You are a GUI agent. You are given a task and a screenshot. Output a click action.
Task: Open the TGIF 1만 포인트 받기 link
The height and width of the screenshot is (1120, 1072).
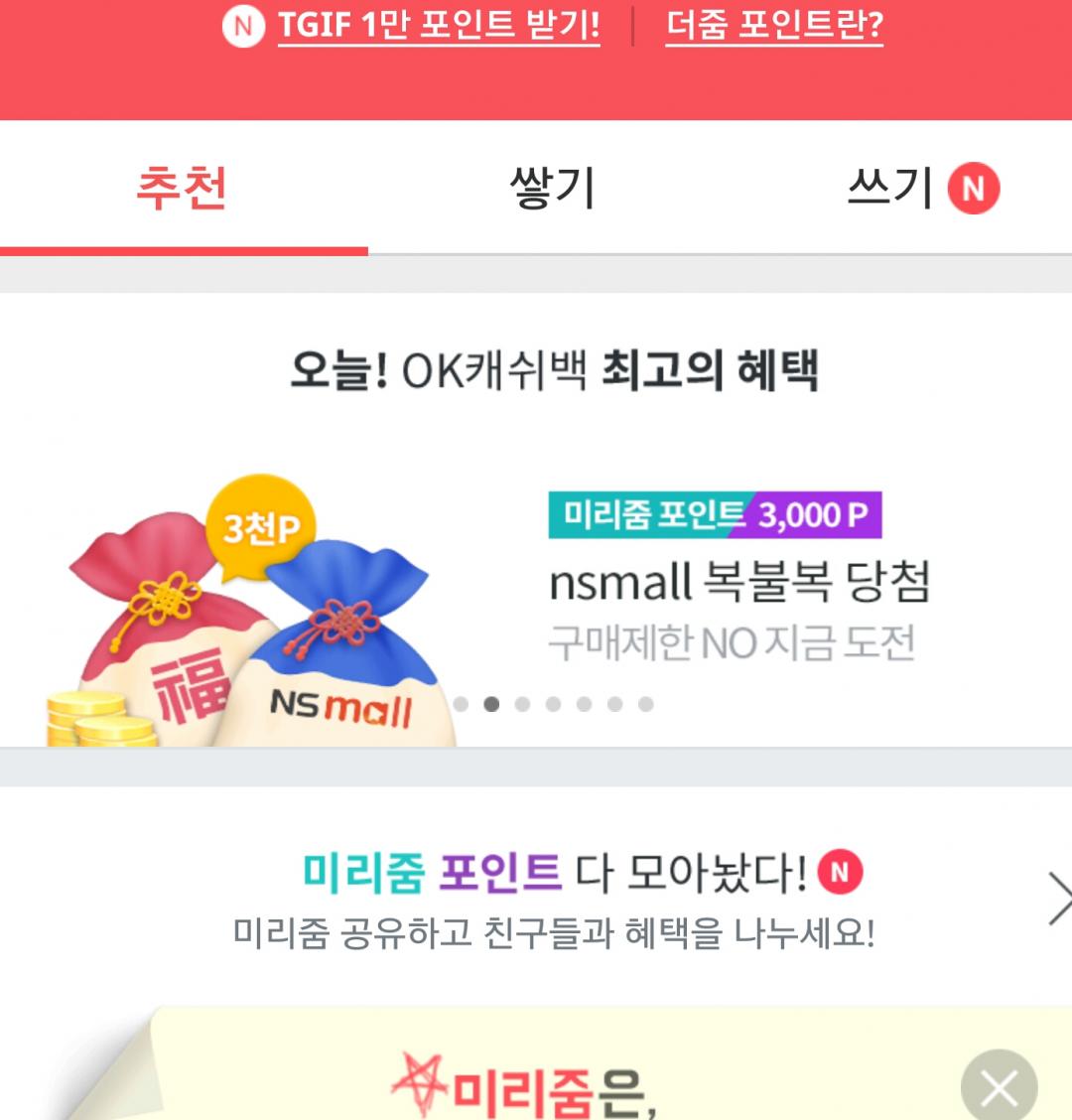437,25
